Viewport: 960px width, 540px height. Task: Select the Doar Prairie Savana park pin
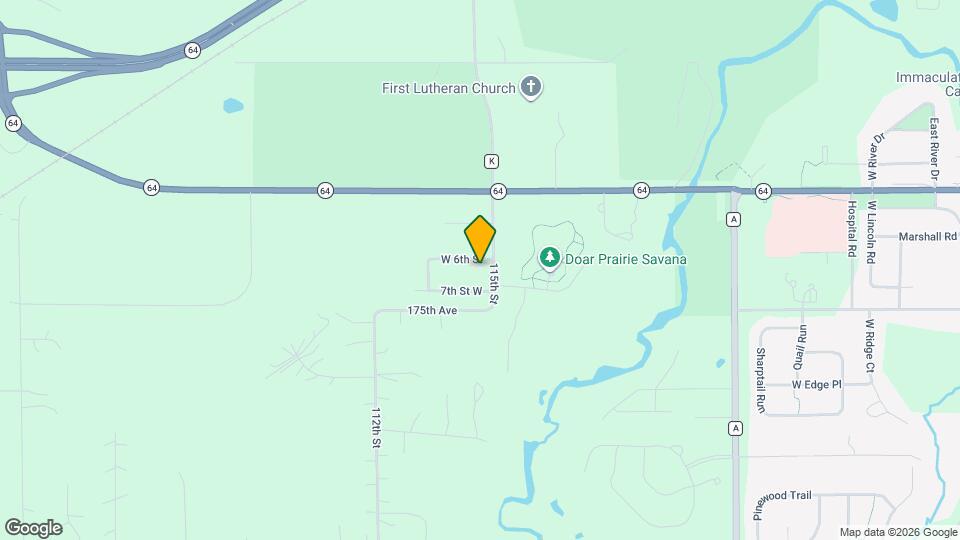(x=549, y=258)
